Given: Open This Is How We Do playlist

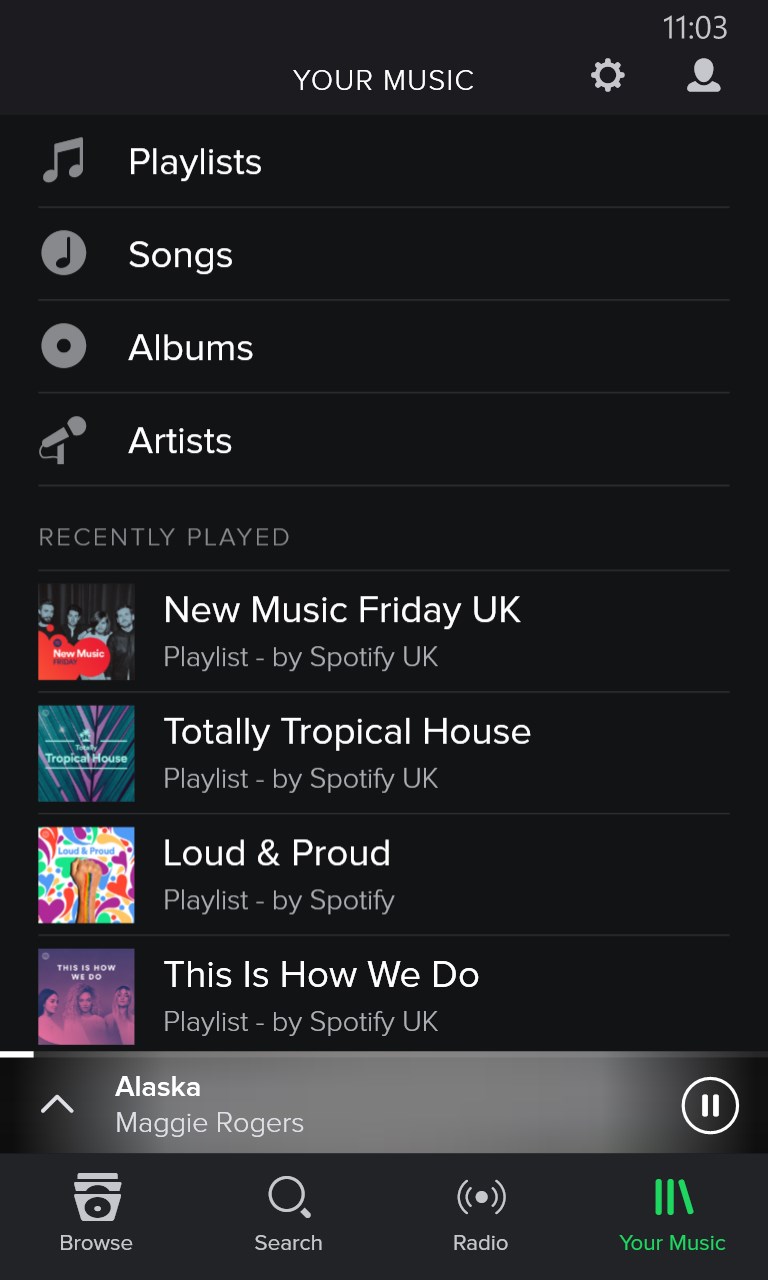Looking at the screenshot, I should pyautogui.click(x=321, y=996).
